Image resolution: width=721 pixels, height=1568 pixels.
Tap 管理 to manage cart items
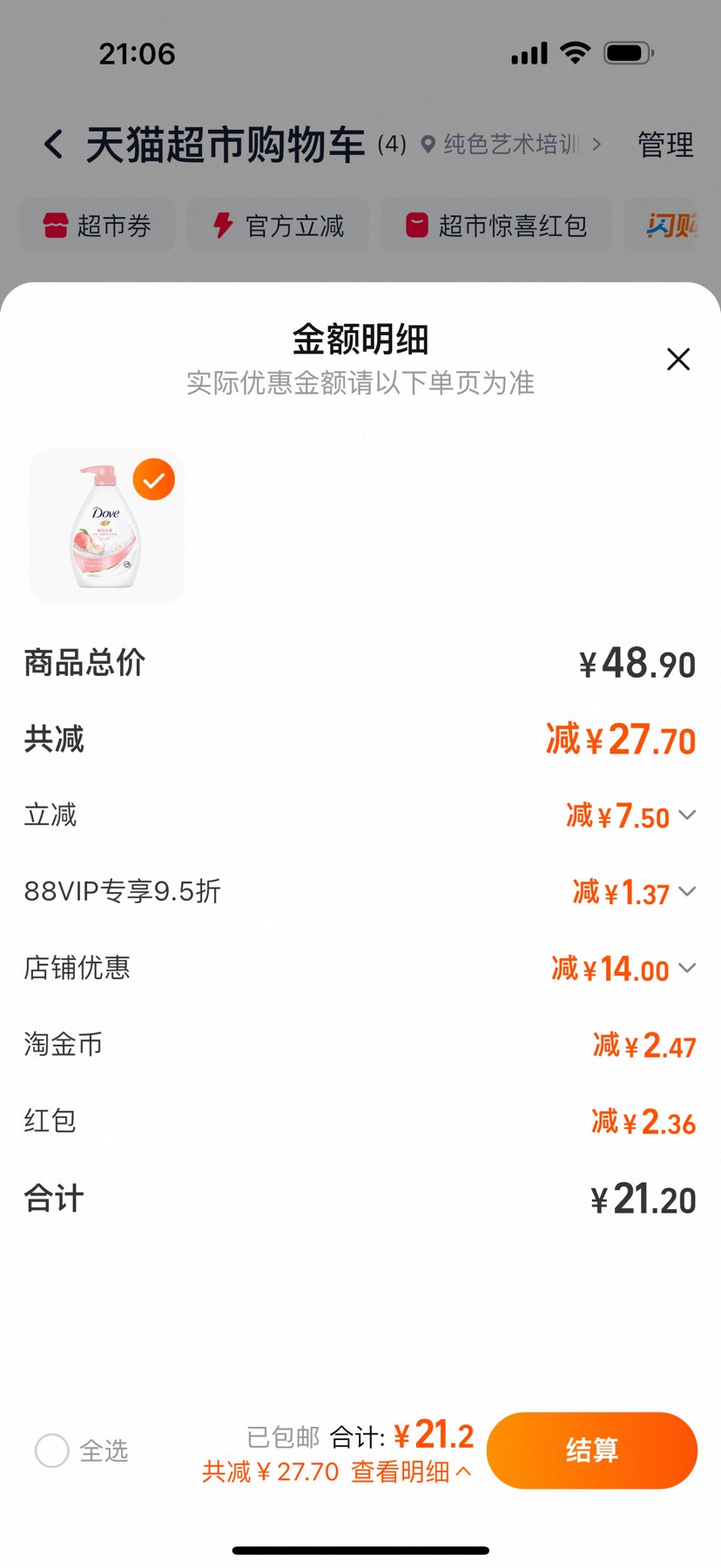664,144
